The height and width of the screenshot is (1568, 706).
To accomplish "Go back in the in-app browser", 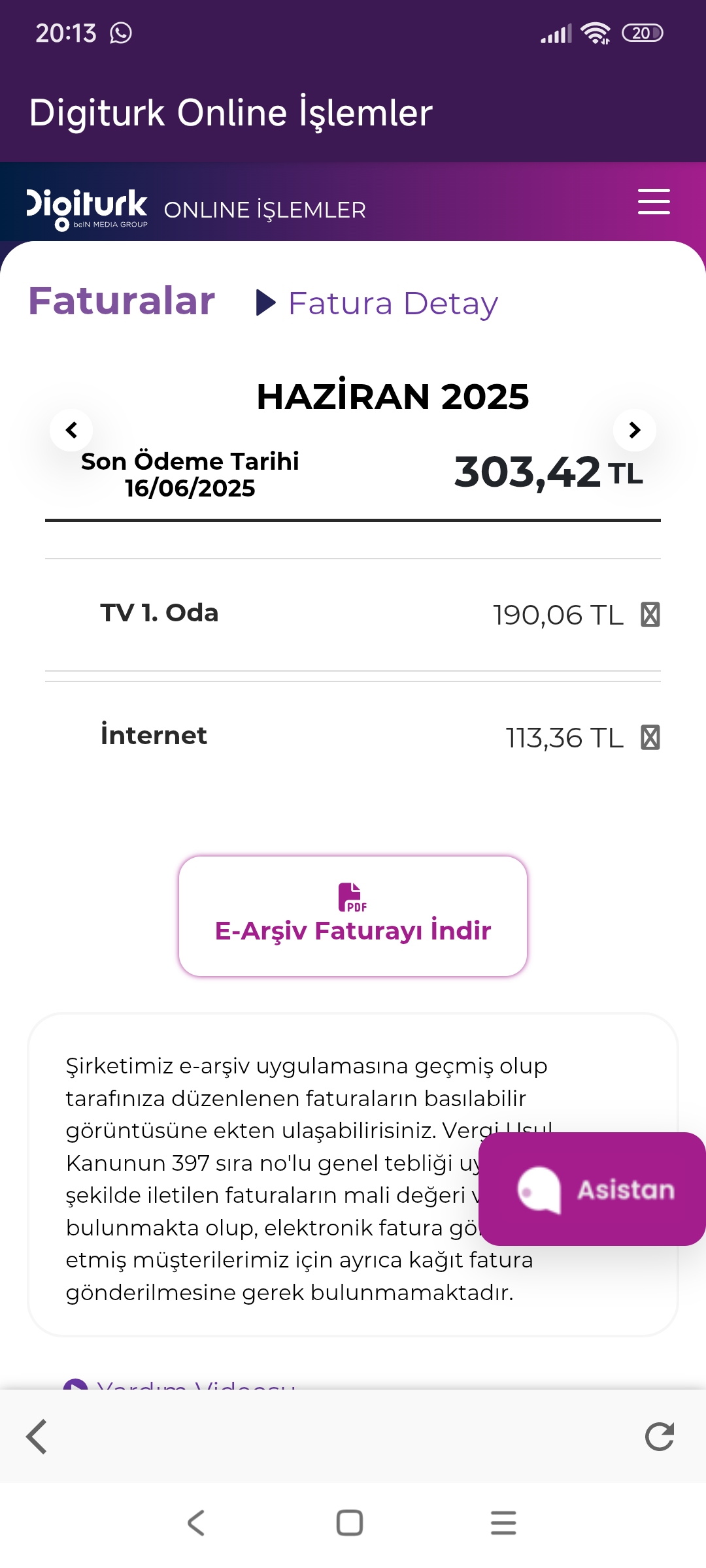I will click(x=37, y=1437).
